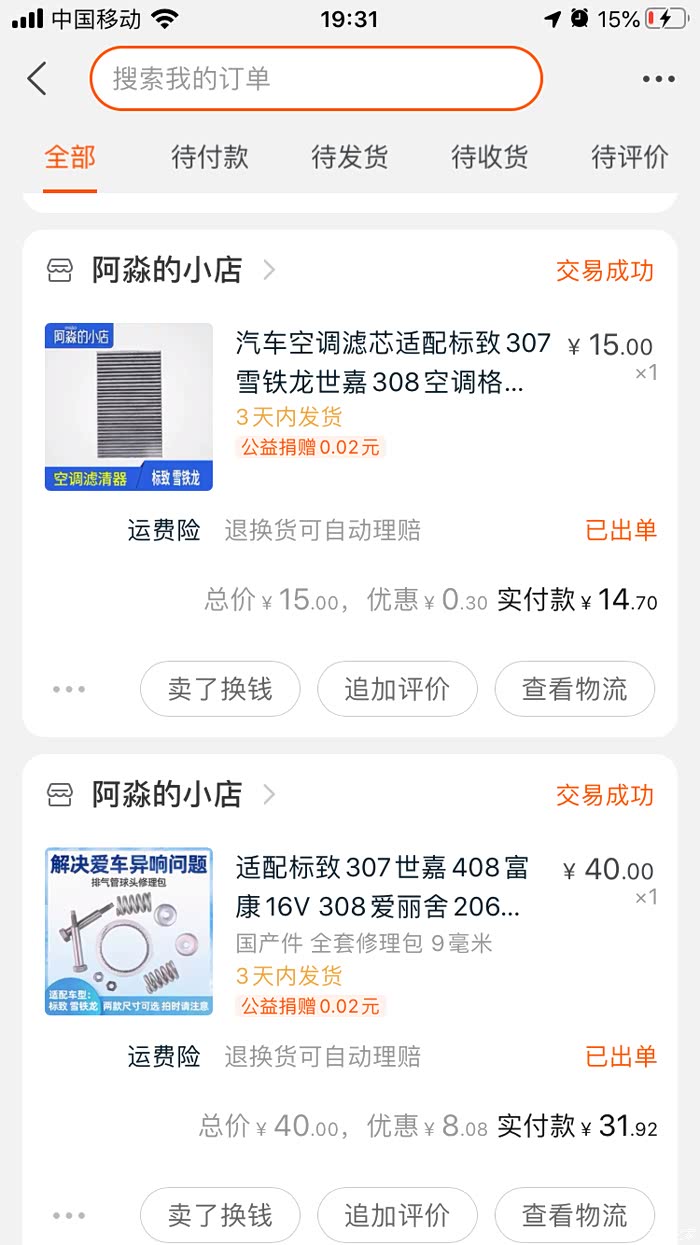Open the 待评价 tab
This screenshot has height=1245, width=700.
pos(630,157)
